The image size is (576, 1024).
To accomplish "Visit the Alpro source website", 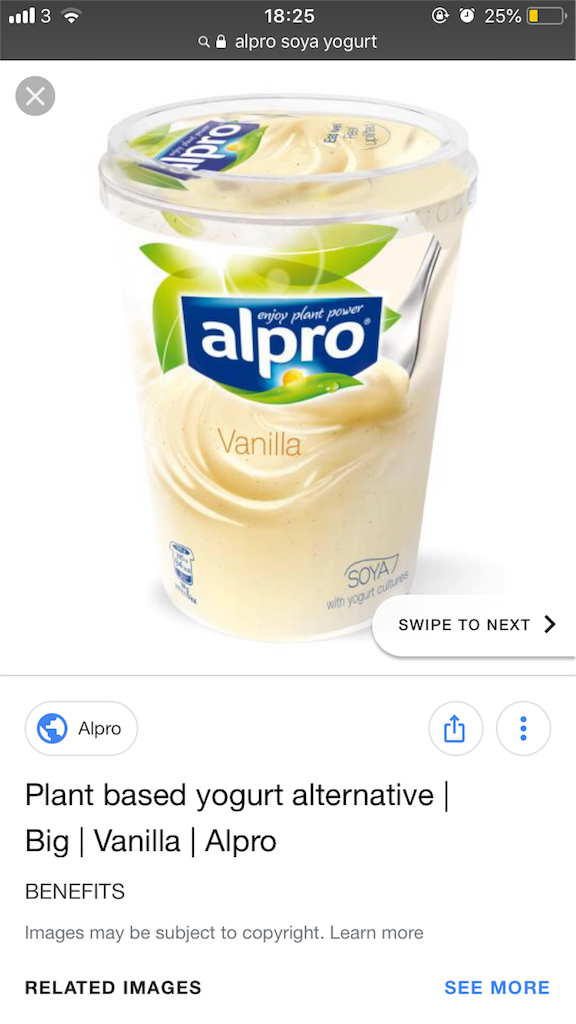I will pos(81,728).
